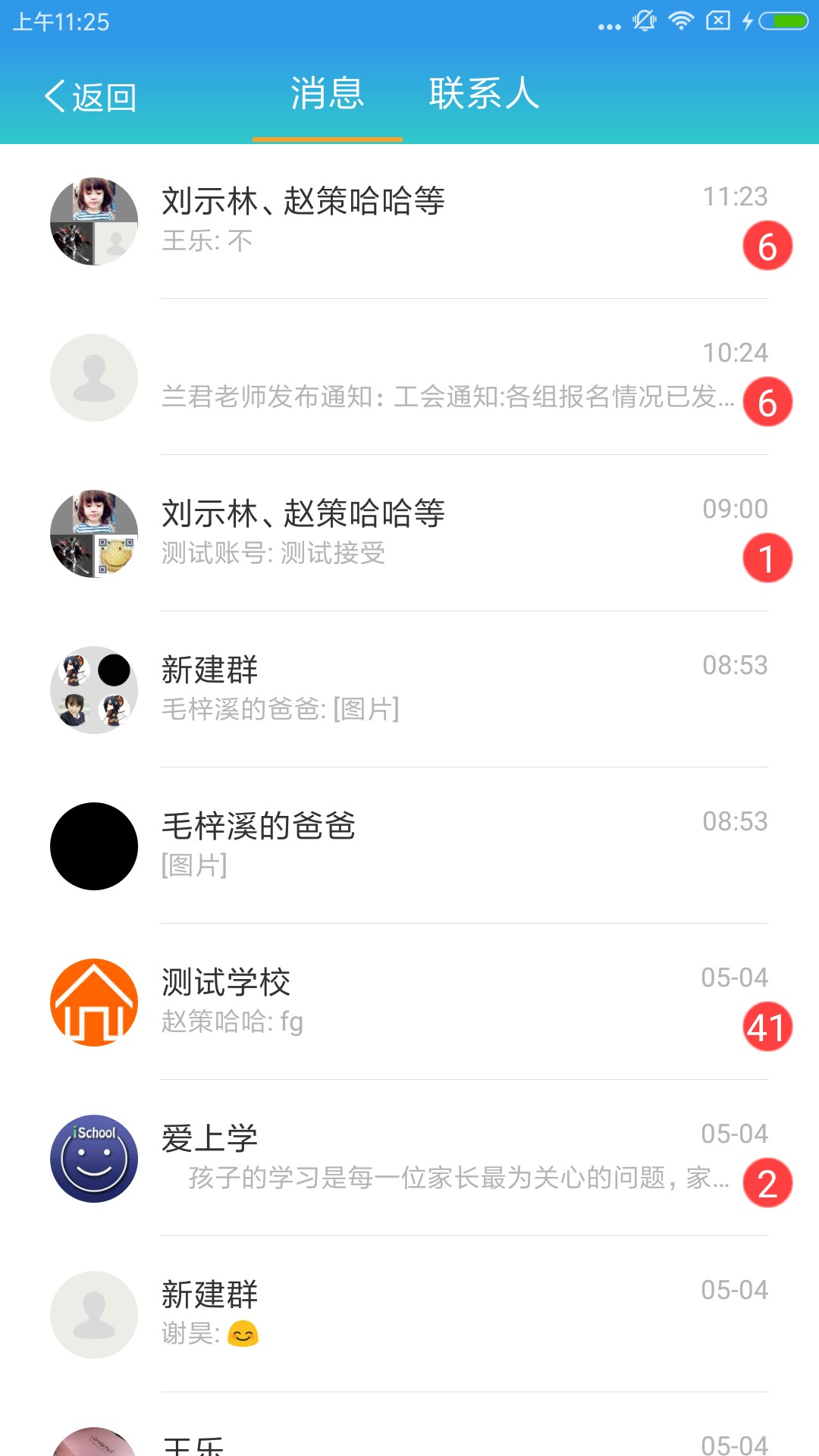819x1456 pixels.
Task: Open the 测试学校 conversation
Action: coord(409,1002)
